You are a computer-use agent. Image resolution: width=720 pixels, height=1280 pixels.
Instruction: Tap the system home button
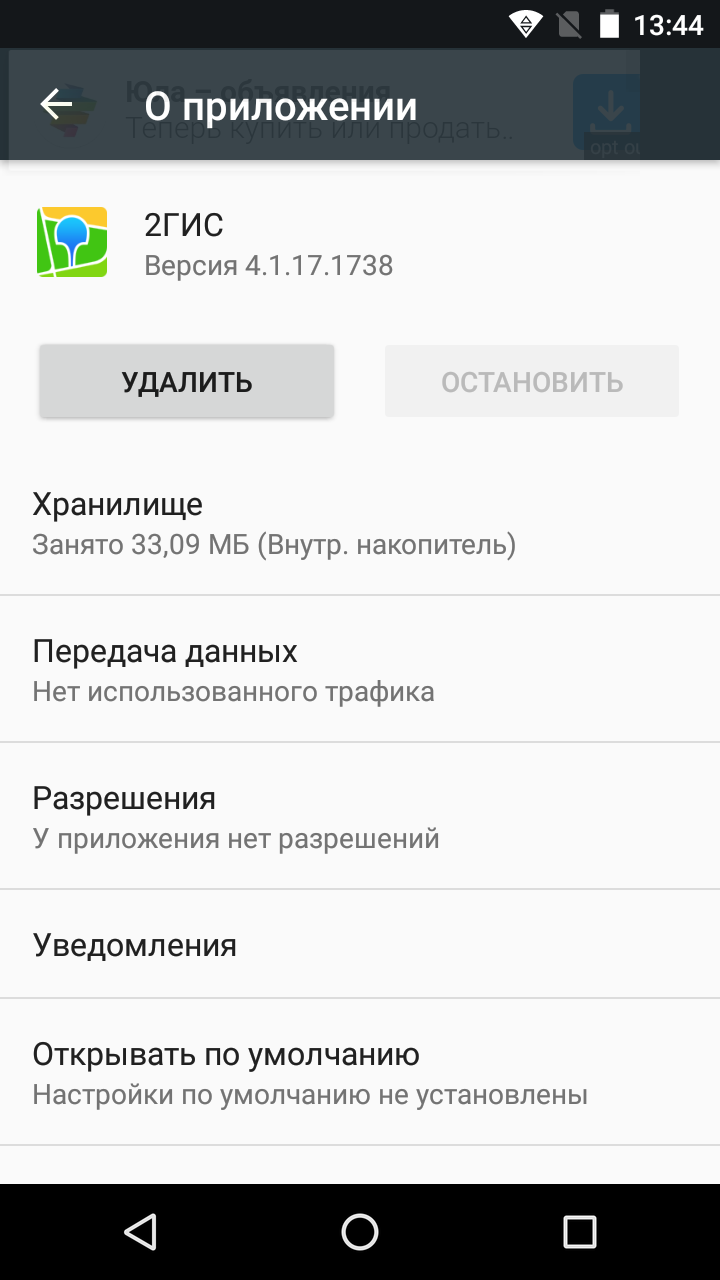(x=360, y=1232)
